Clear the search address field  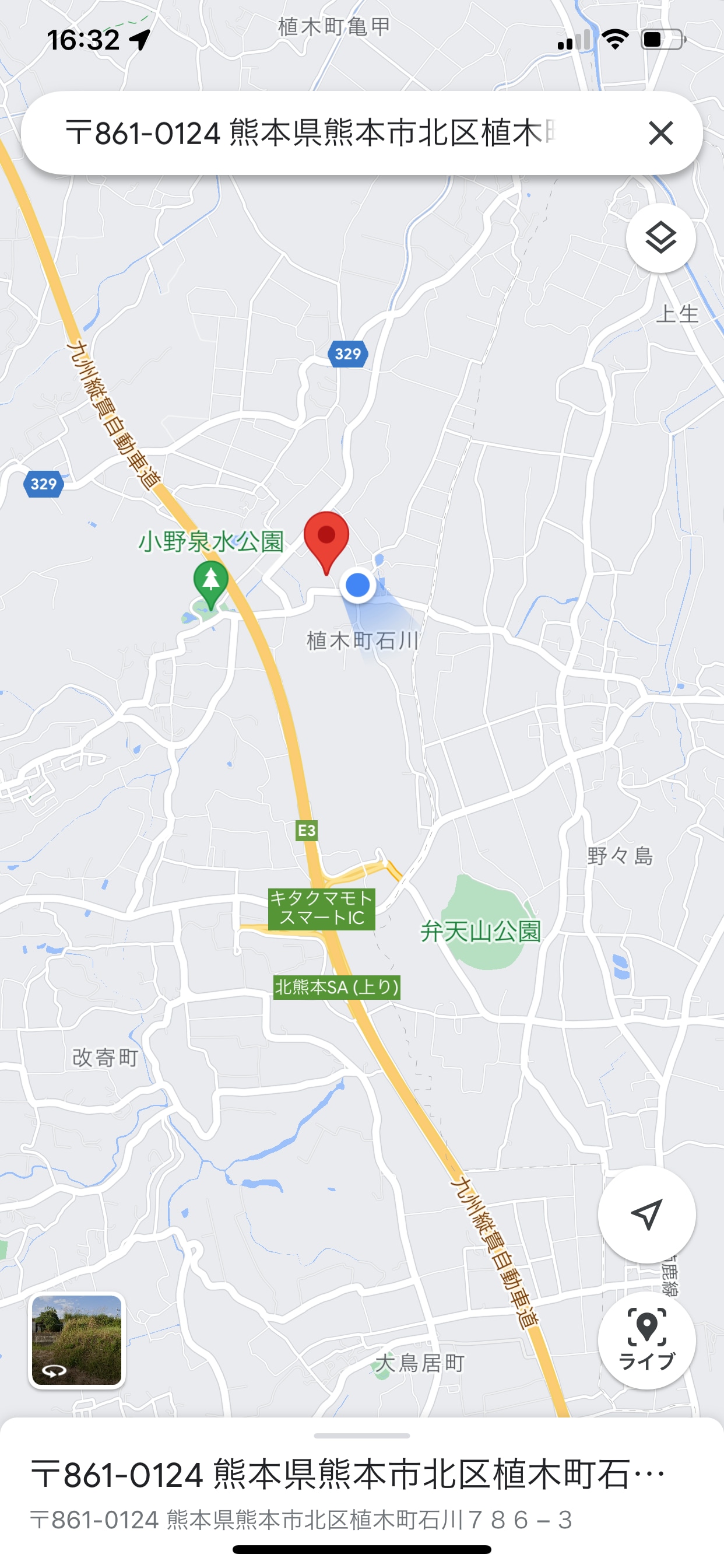pyautogui.click(x=660, y=132)
